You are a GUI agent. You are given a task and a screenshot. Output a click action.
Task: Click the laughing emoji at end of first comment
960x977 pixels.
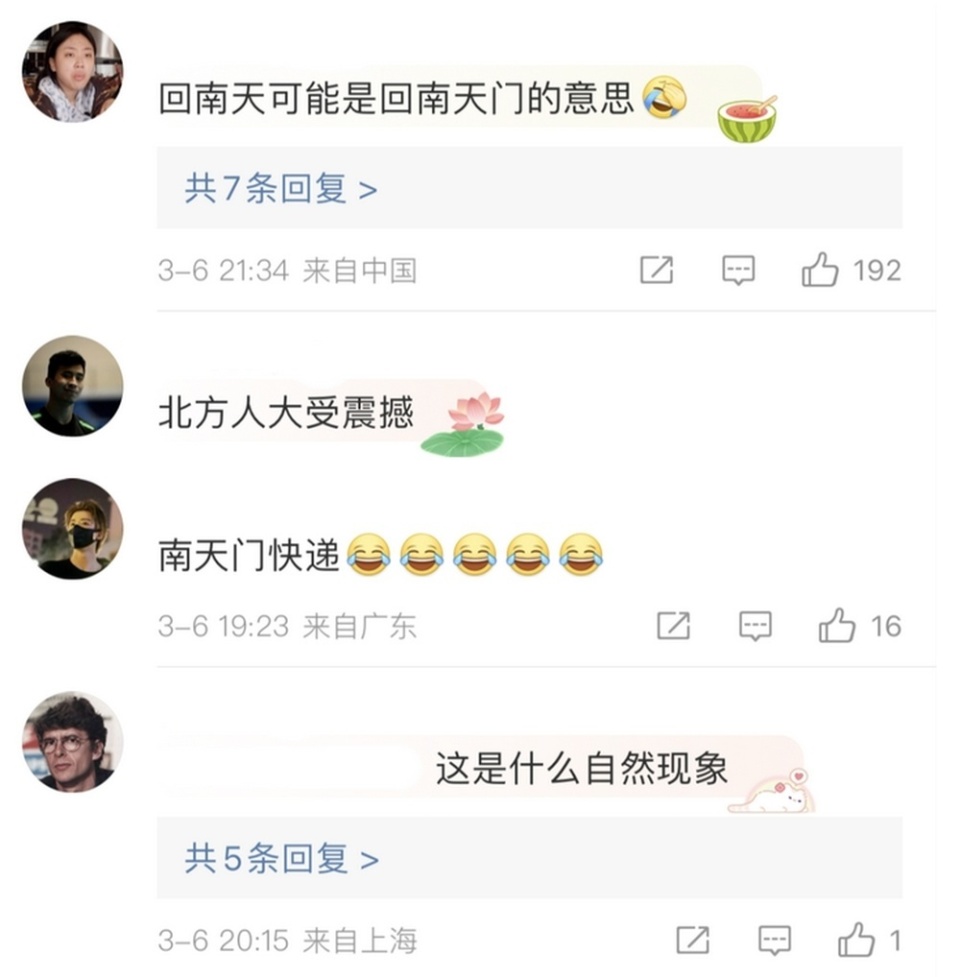(x=663, y=97)
